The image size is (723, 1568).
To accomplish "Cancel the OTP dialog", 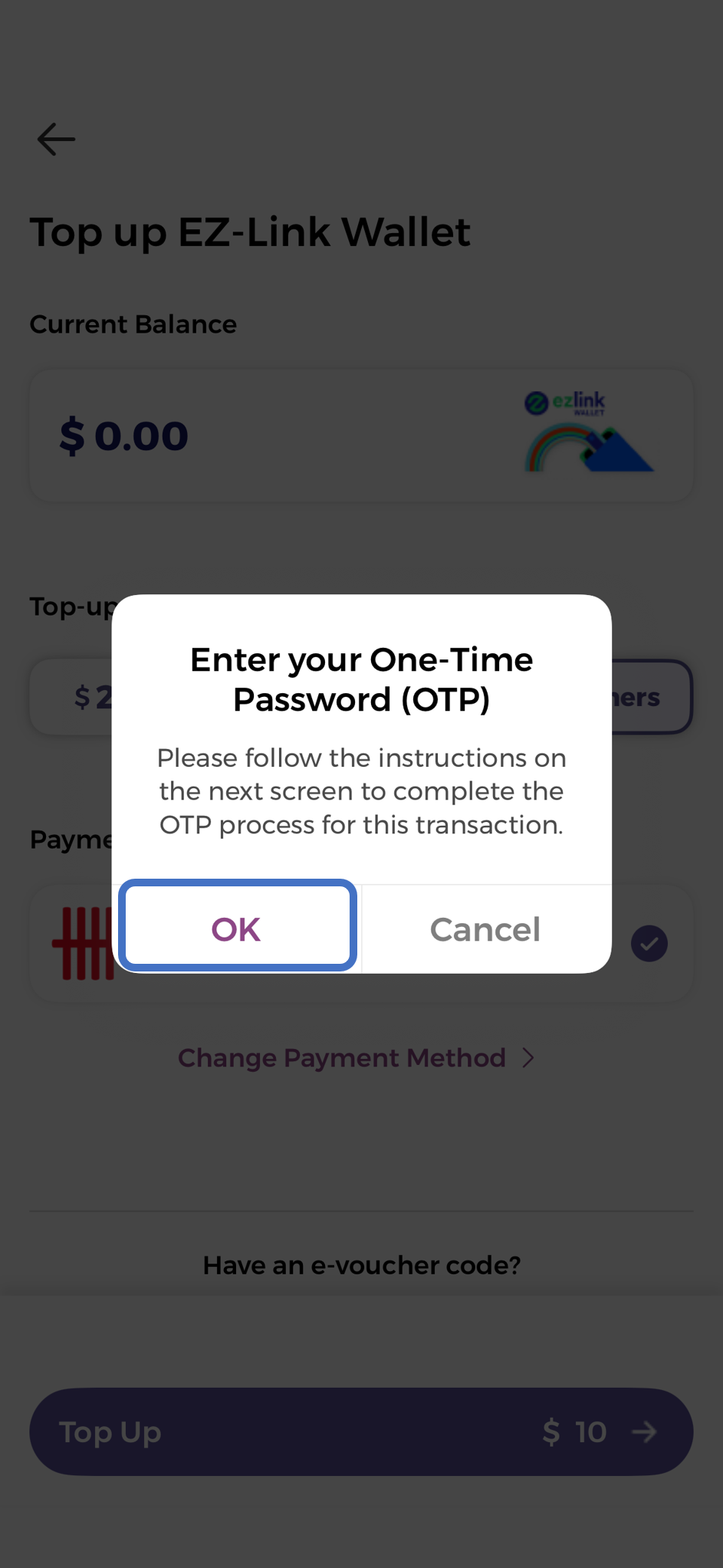I will pyautogui.click(x=485, y=929).
